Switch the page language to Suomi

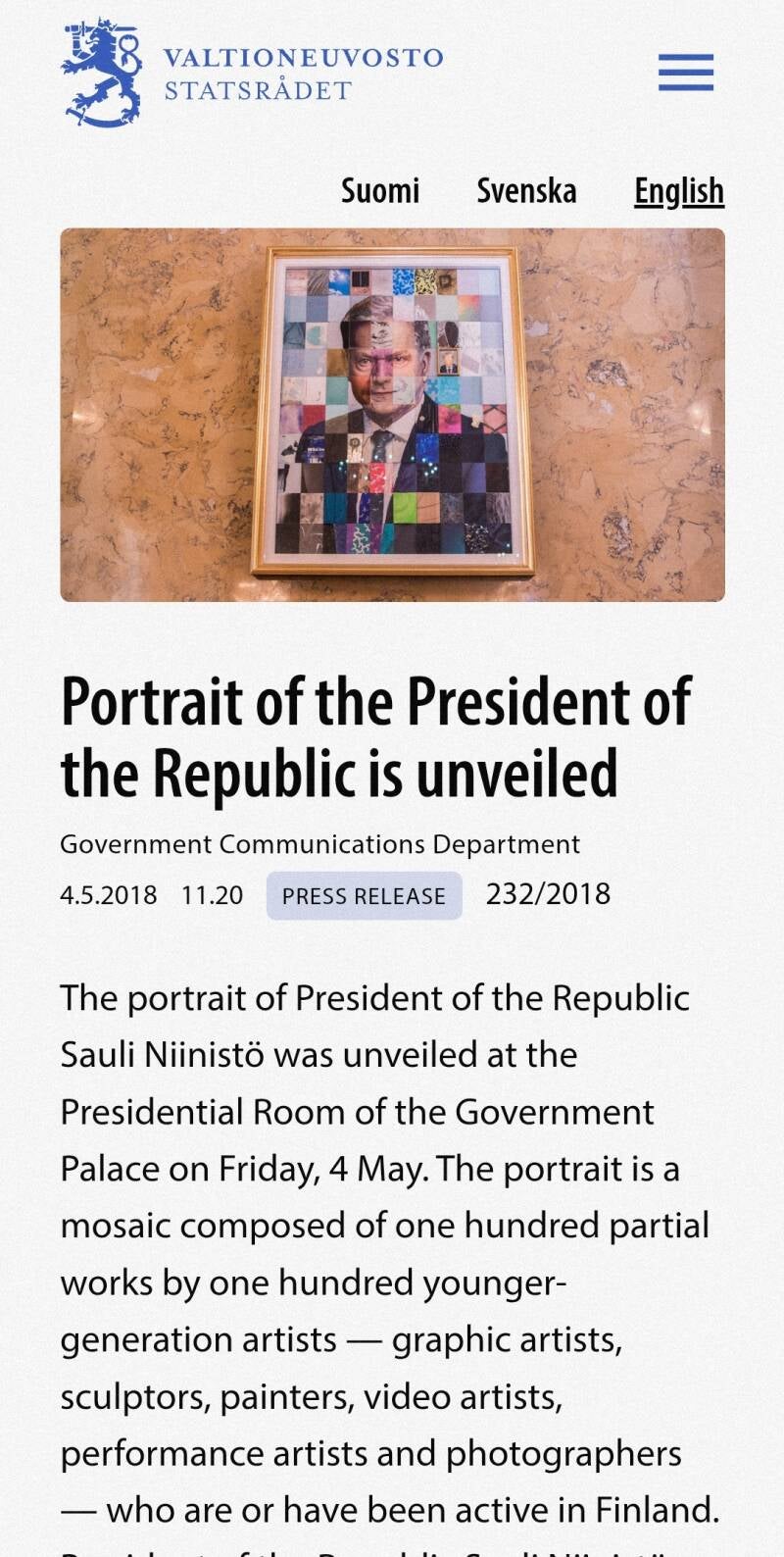[x=380, y=190]
